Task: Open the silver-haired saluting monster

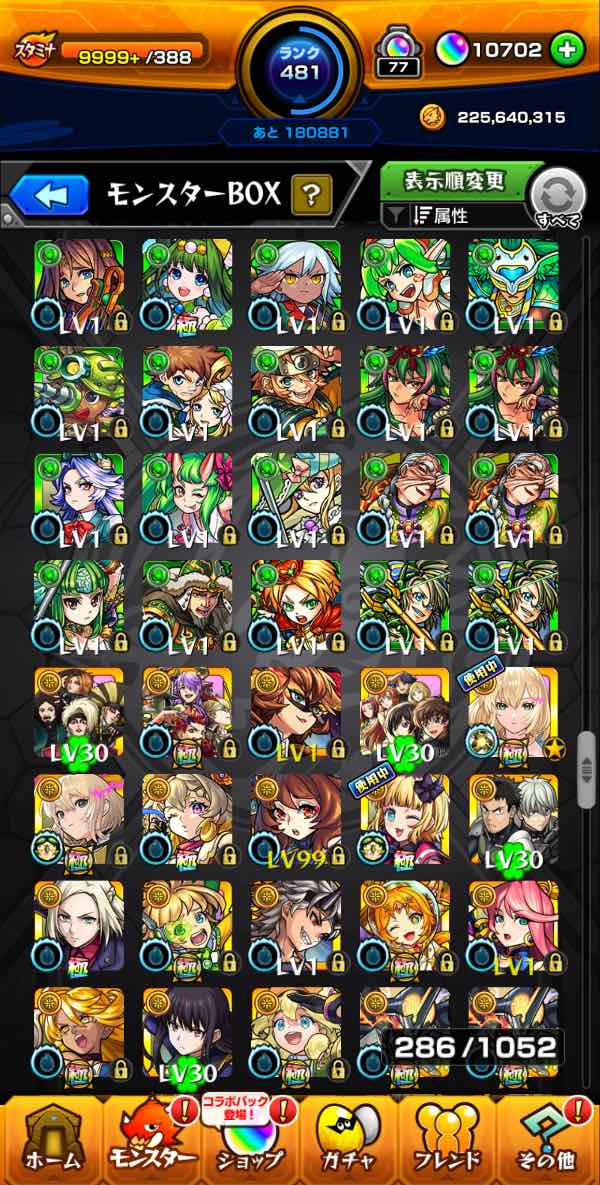Action: click(296, 286)
